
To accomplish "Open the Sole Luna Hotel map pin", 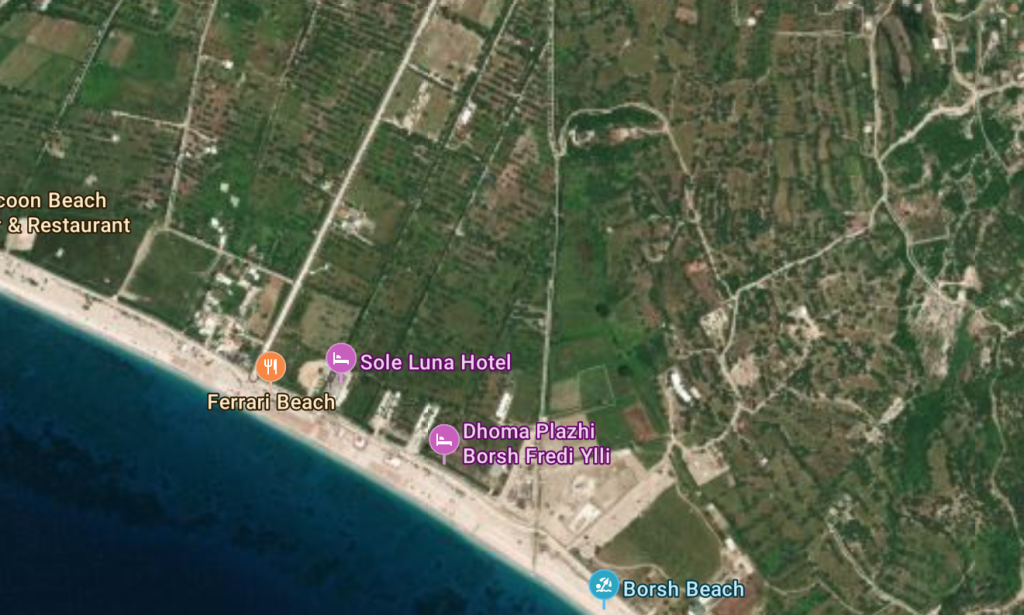I will (x=341, y=359).
